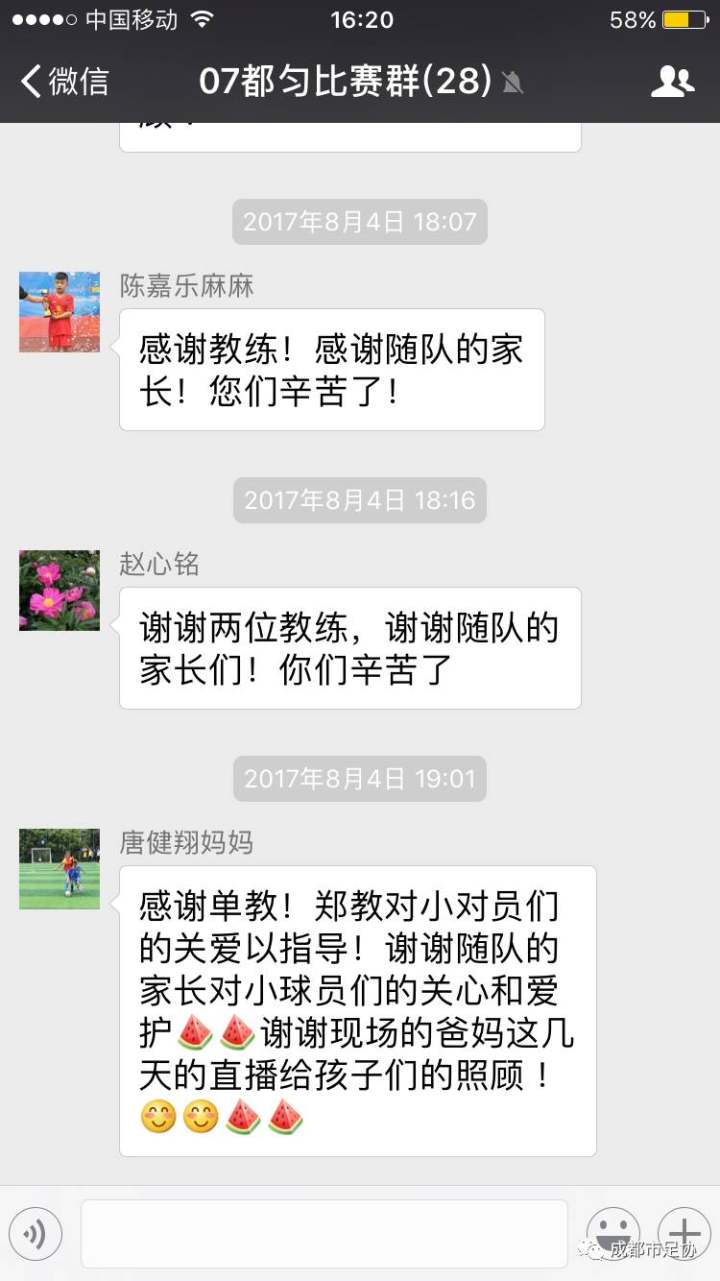This screenshot has height=1281, width=720.
Task: Open 赵心铭's flower avatar profile
Action: coord(59,590)
